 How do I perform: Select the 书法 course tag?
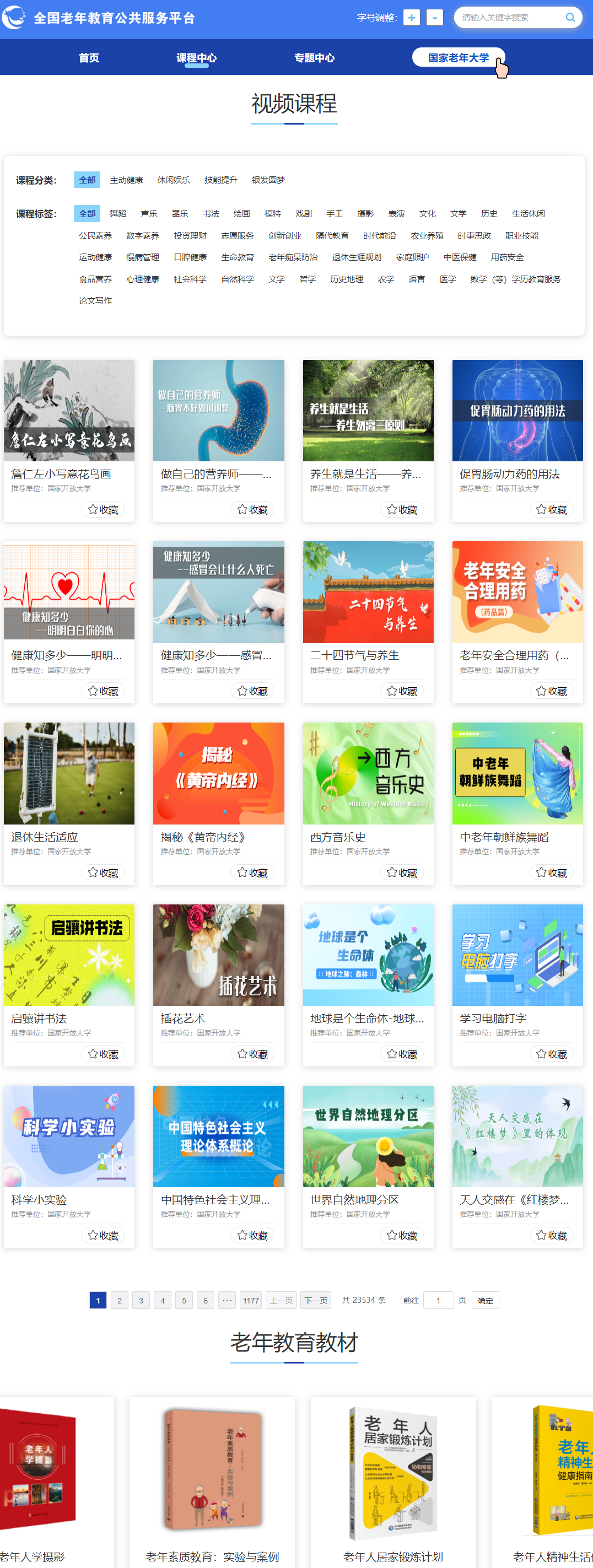pos(211,214)
